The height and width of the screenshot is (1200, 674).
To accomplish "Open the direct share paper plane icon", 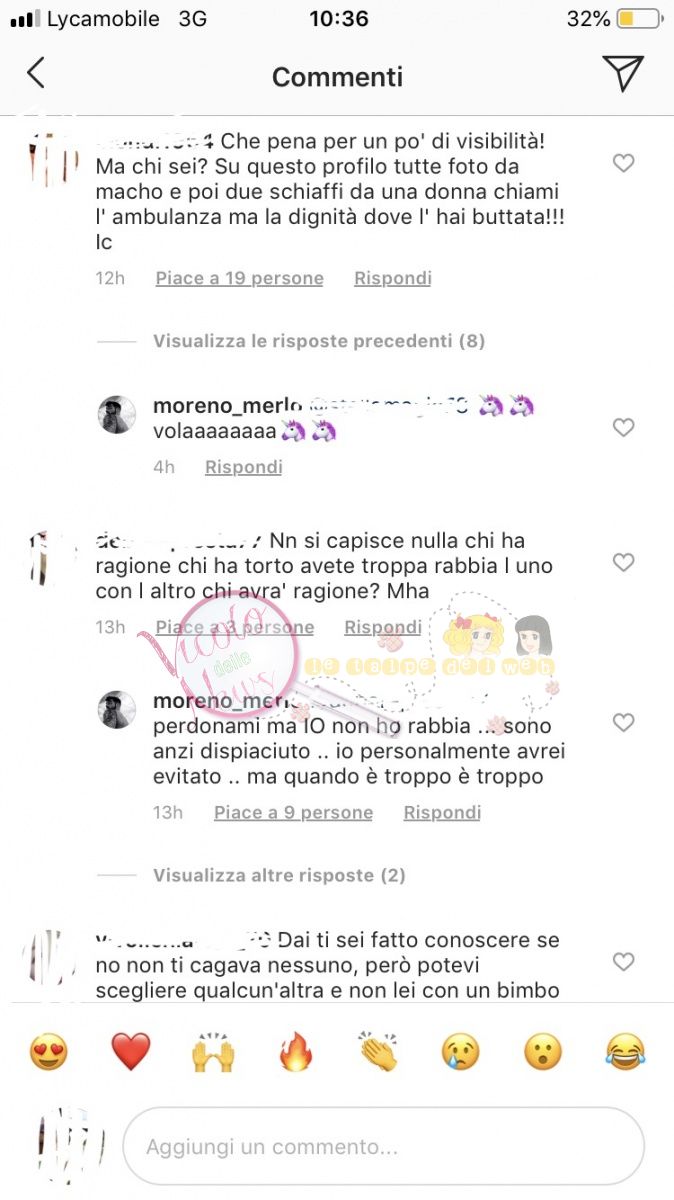I will tap(622, 74).
